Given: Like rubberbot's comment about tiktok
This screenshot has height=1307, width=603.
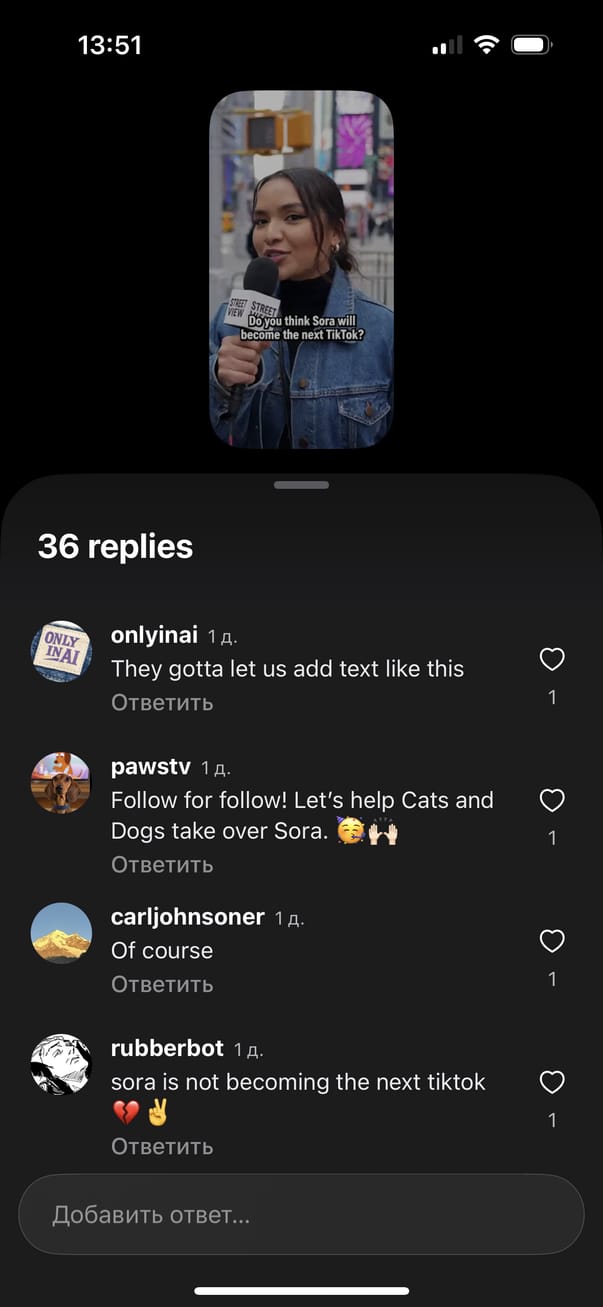Looking at the screenshot, I should point(552,1082).
